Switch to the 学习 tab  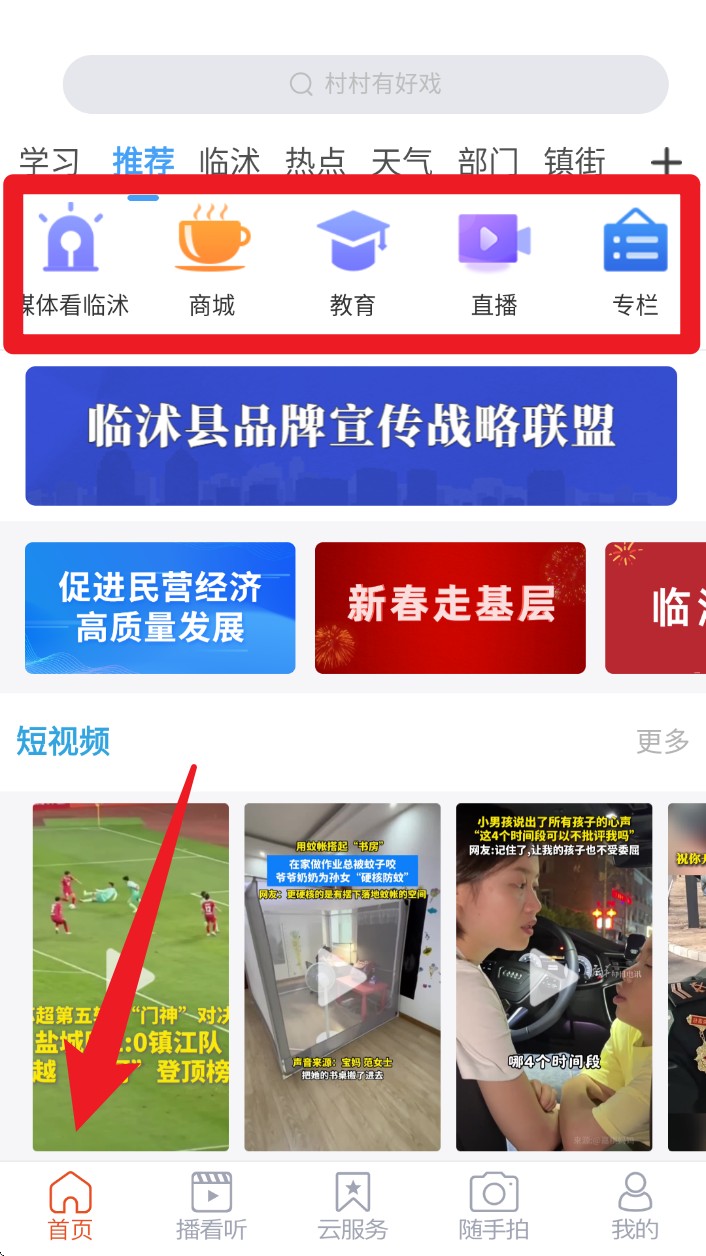point(50,161)
